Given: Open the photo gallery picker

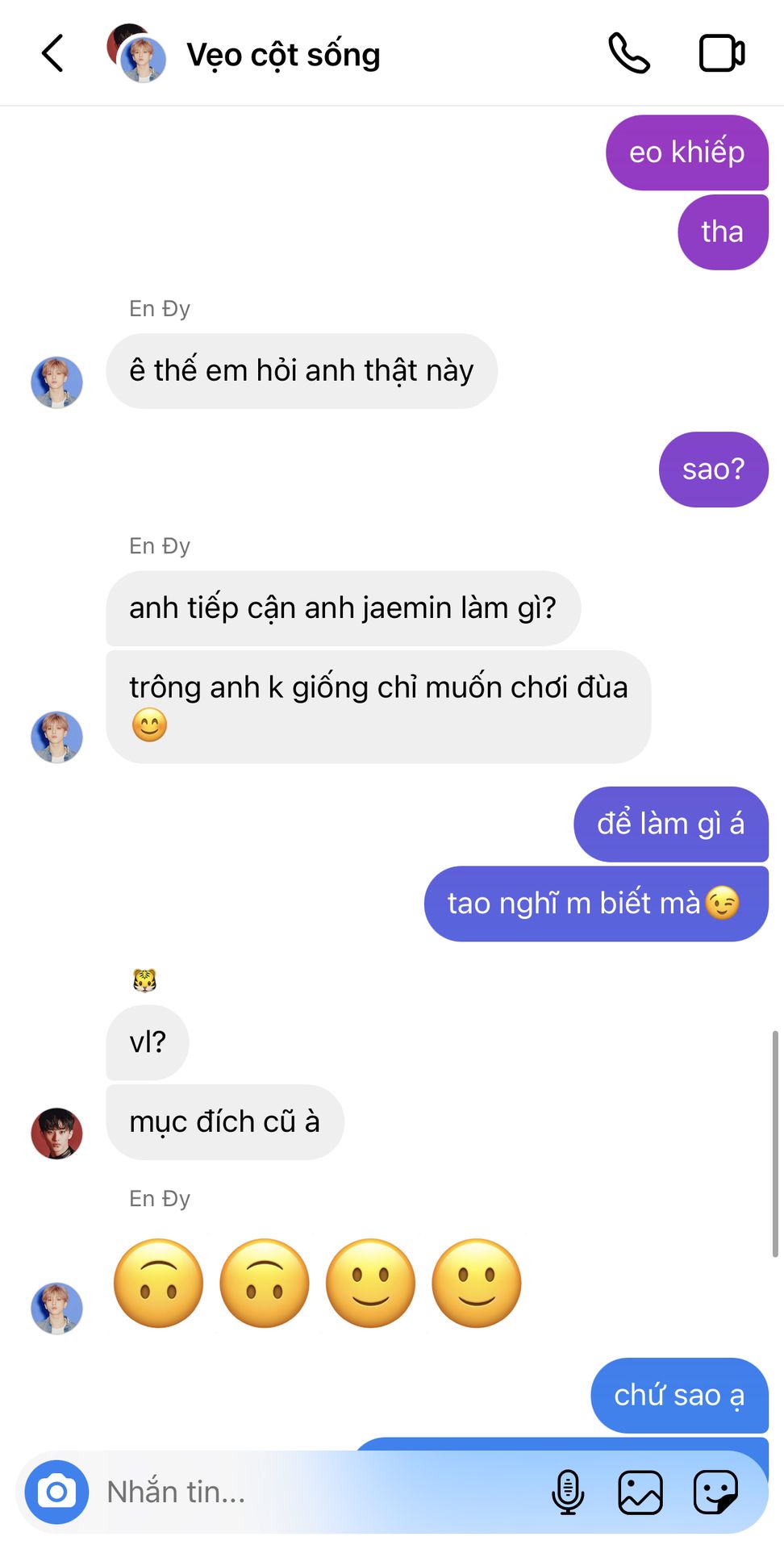Looking at the screenshot, I should 640,1492.
